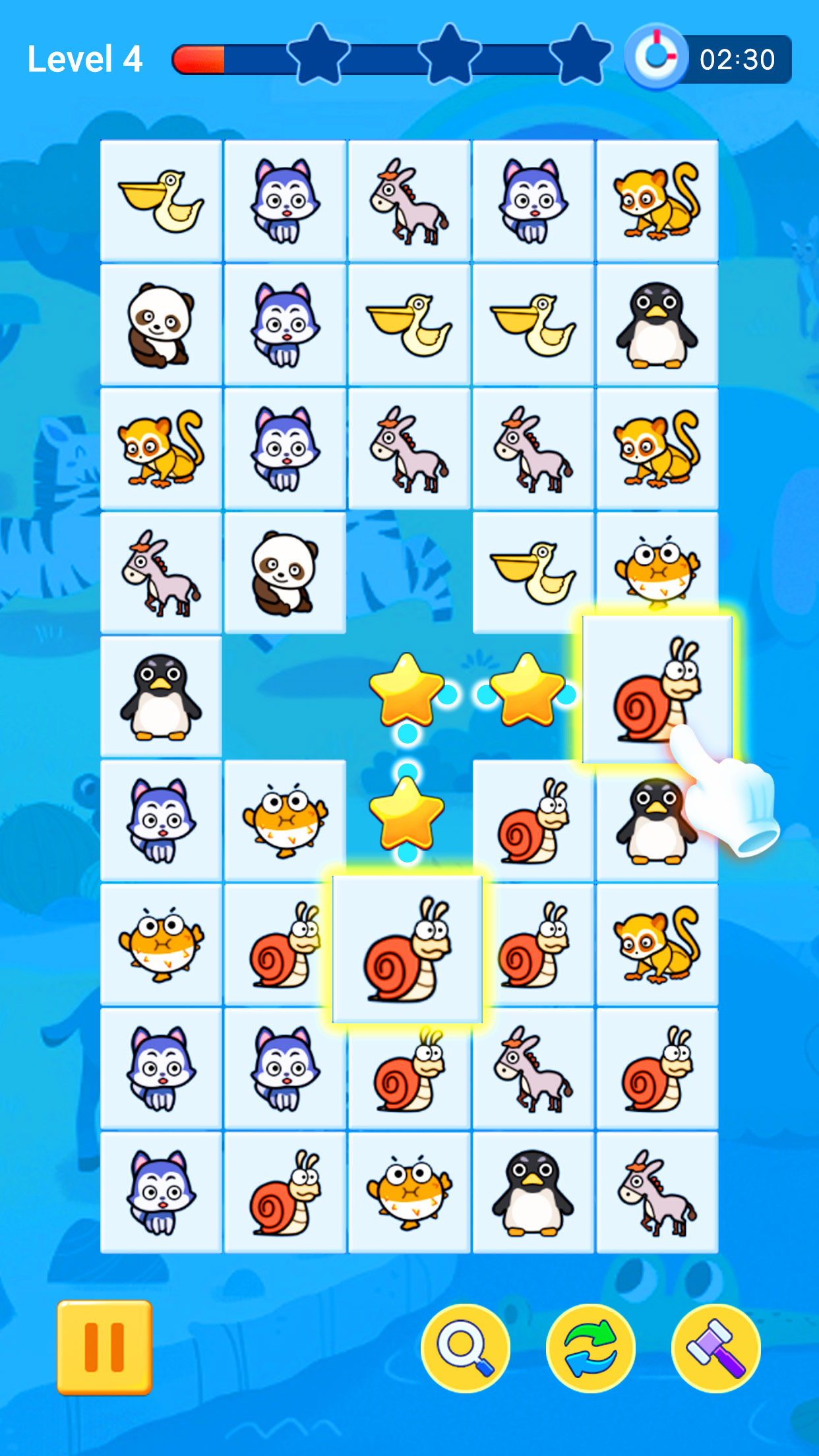Pick the panda tile beside the donkey
This screenshot has height=1456, width=819.
coord(285,572)
